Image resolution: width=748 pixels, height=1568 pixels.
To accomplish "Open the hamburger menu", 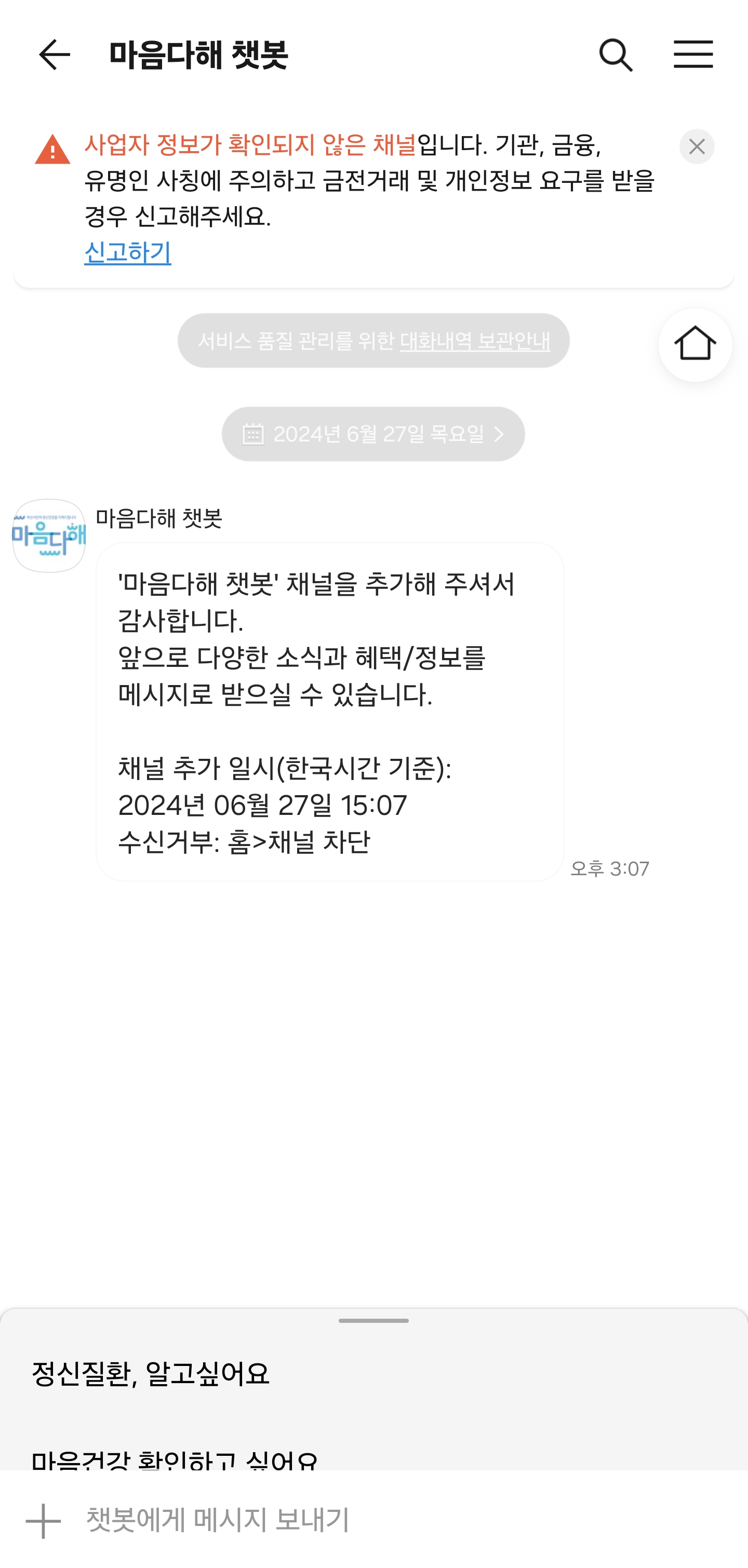I will click(692, 55).
